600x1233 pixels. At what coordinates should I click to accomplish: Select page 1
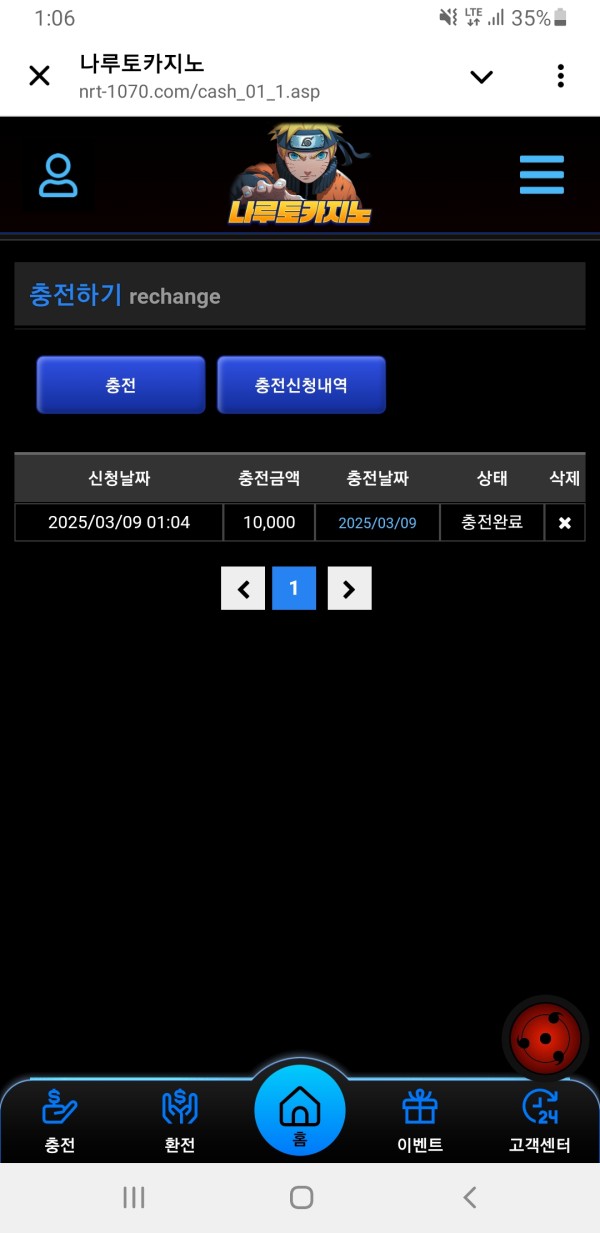coord(294,589)
